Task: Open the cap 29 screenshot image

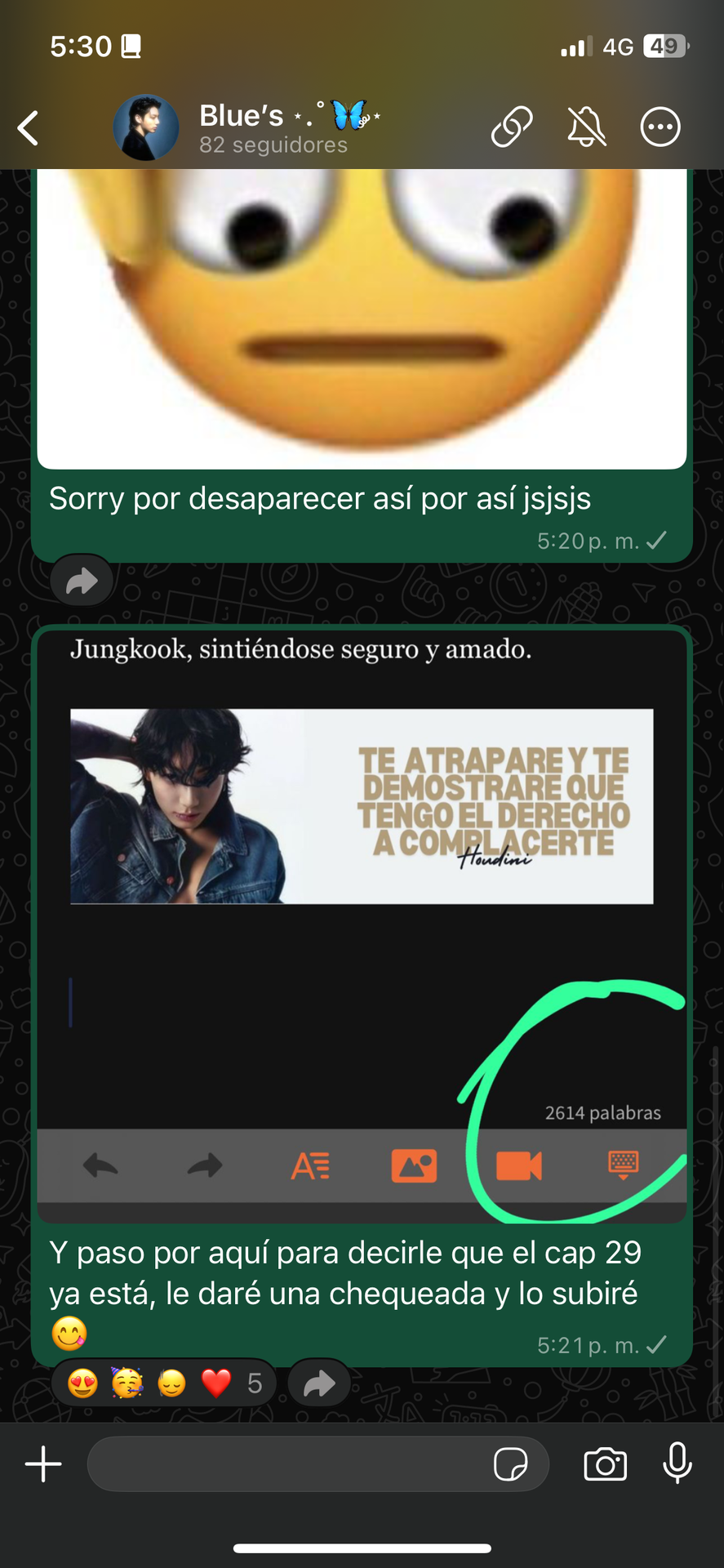Action: 362,923
